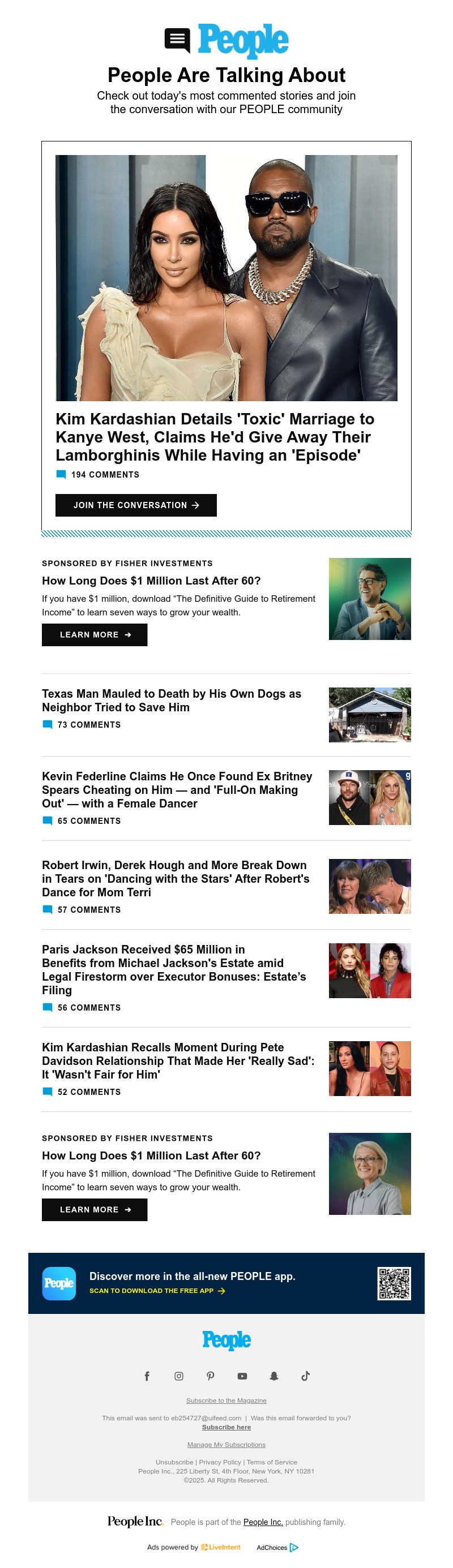The image size is (453, 1568).
Task: Tap Join the Conversation button
Action: coord(136,505)
